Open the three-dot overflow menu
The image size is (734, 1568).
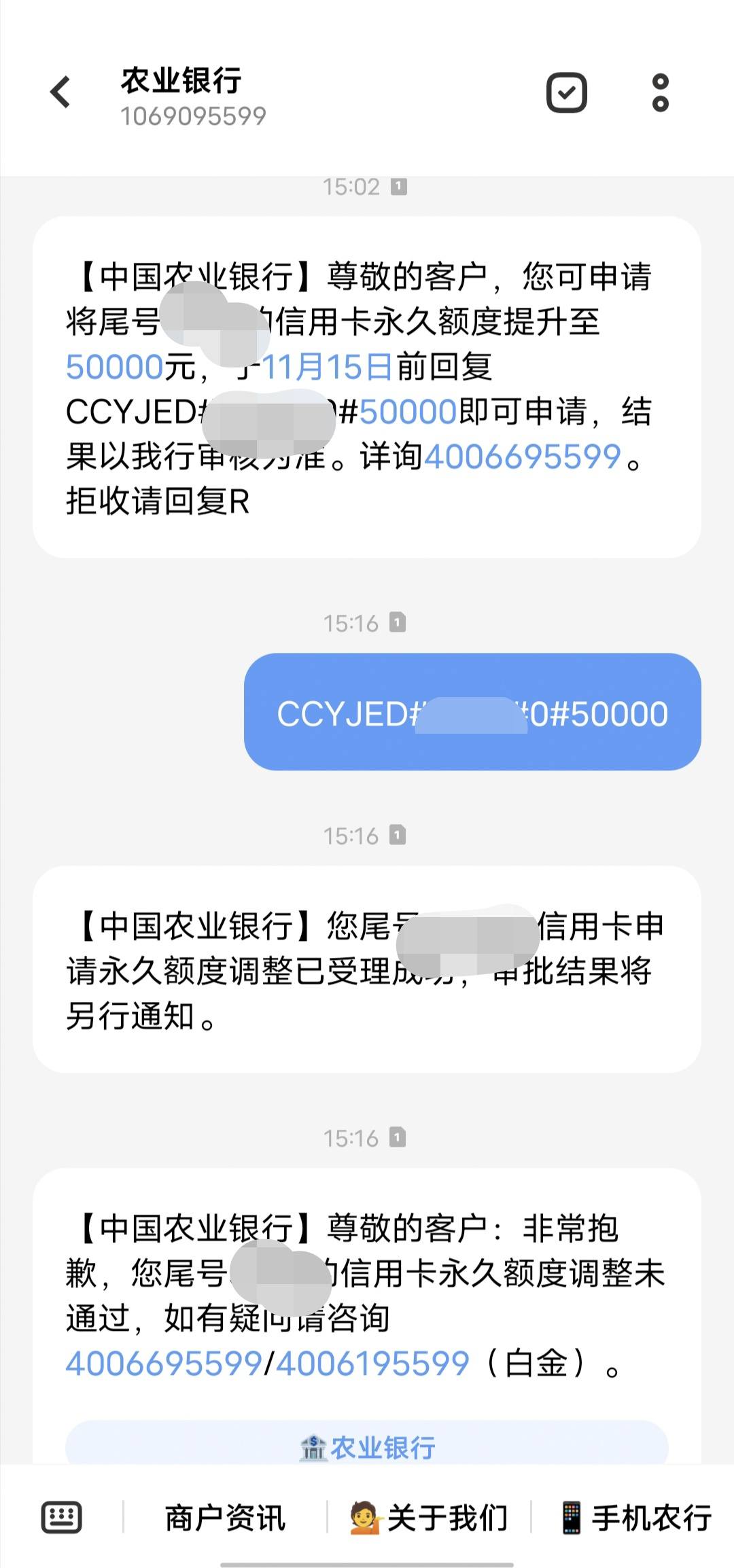[660, 92]
